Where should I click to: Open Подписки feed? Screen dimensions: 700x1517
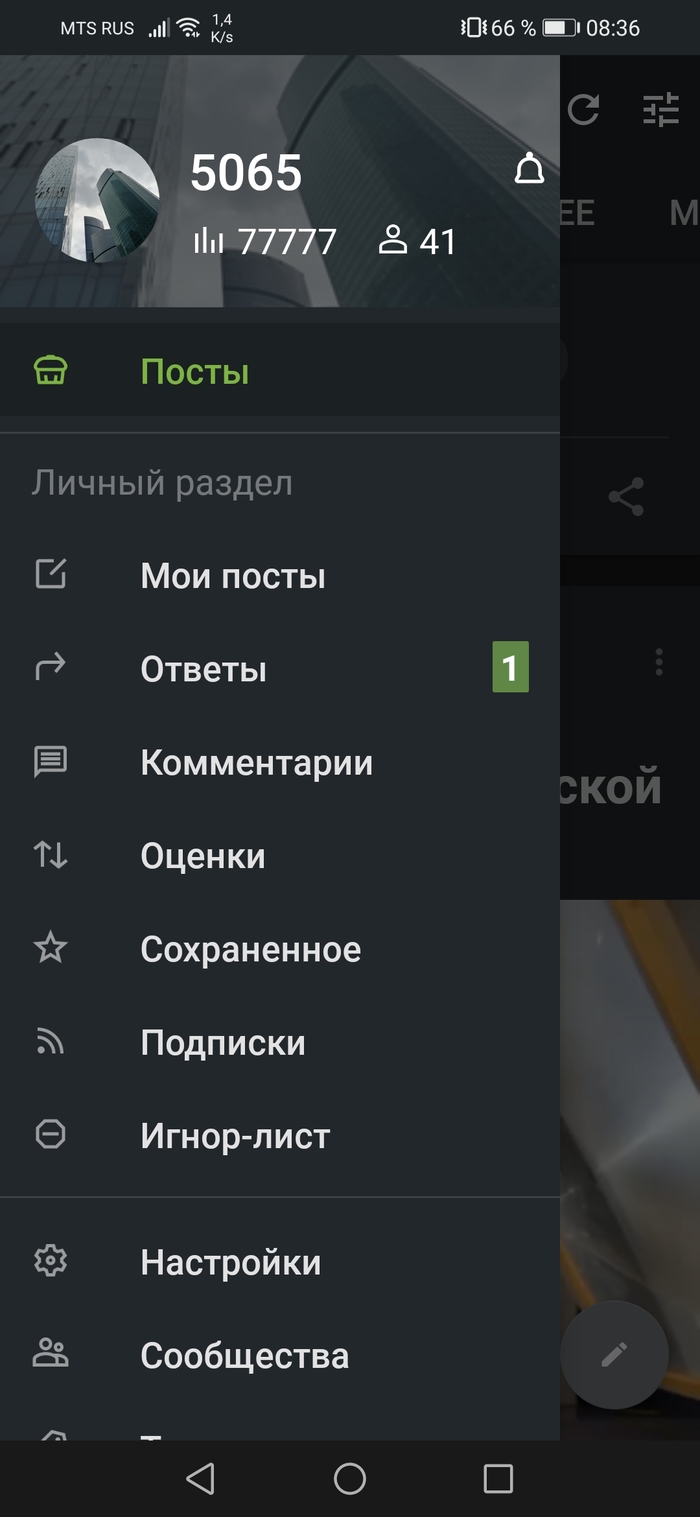[x=222, y=1042]
